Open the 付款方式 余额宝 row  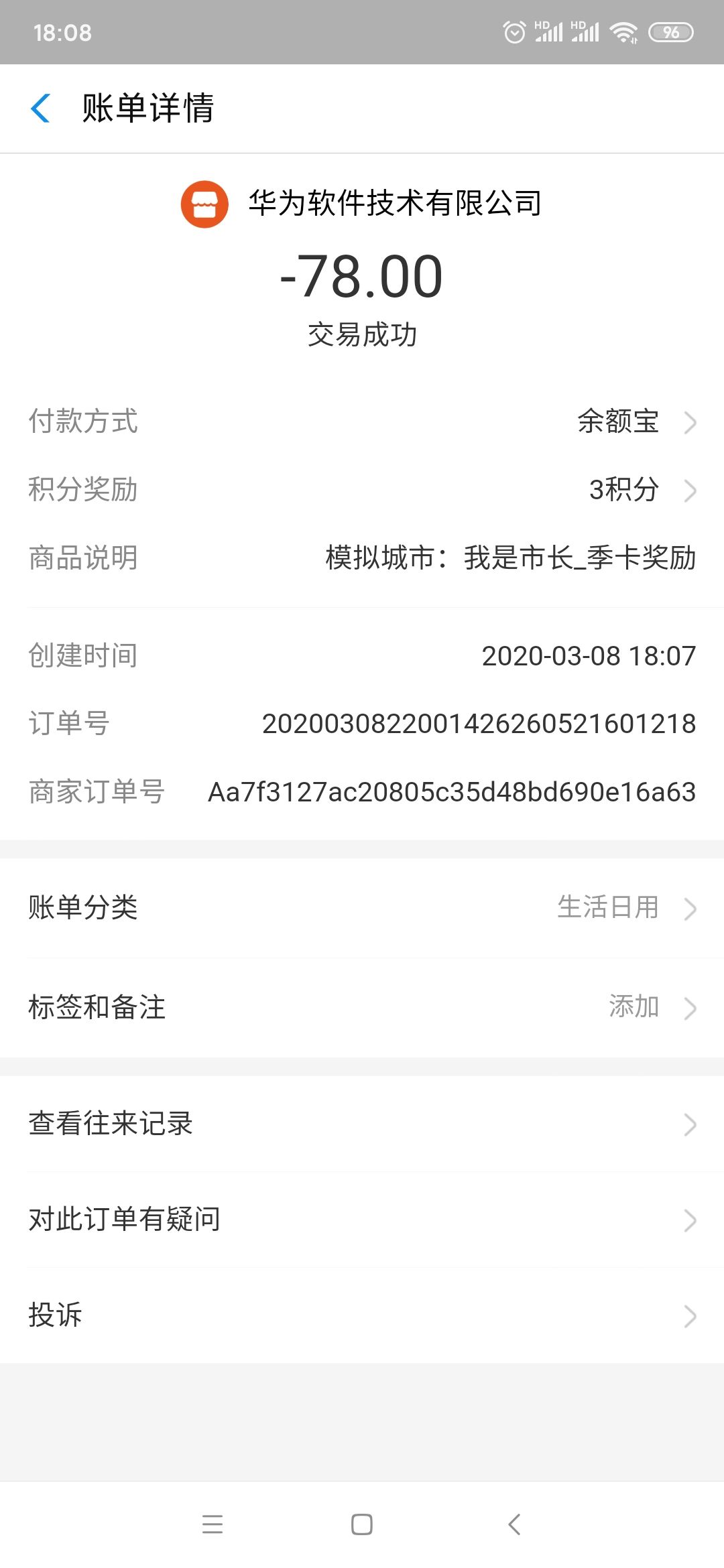(362, 422)
